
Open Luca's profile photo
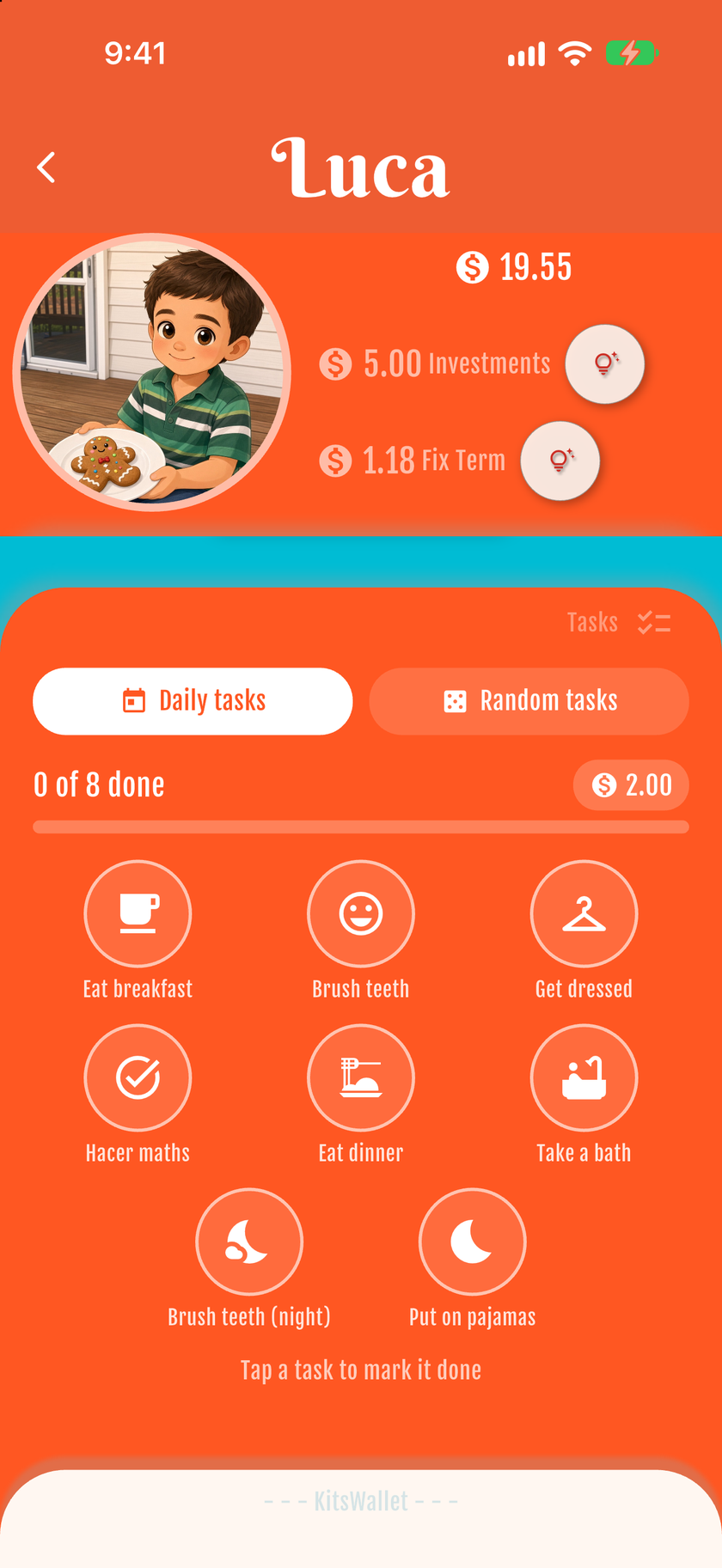(152, 372)
